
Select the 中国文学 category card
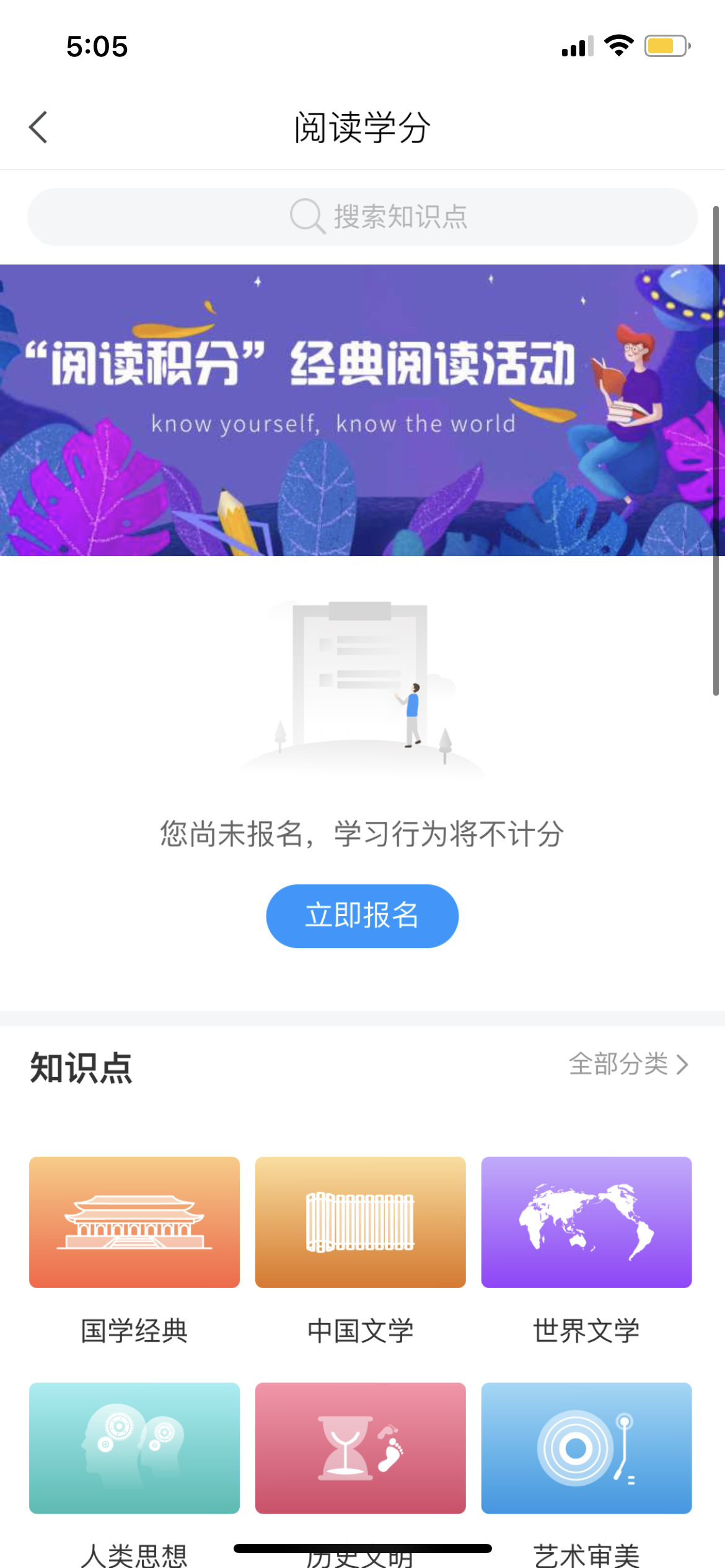360,1222
